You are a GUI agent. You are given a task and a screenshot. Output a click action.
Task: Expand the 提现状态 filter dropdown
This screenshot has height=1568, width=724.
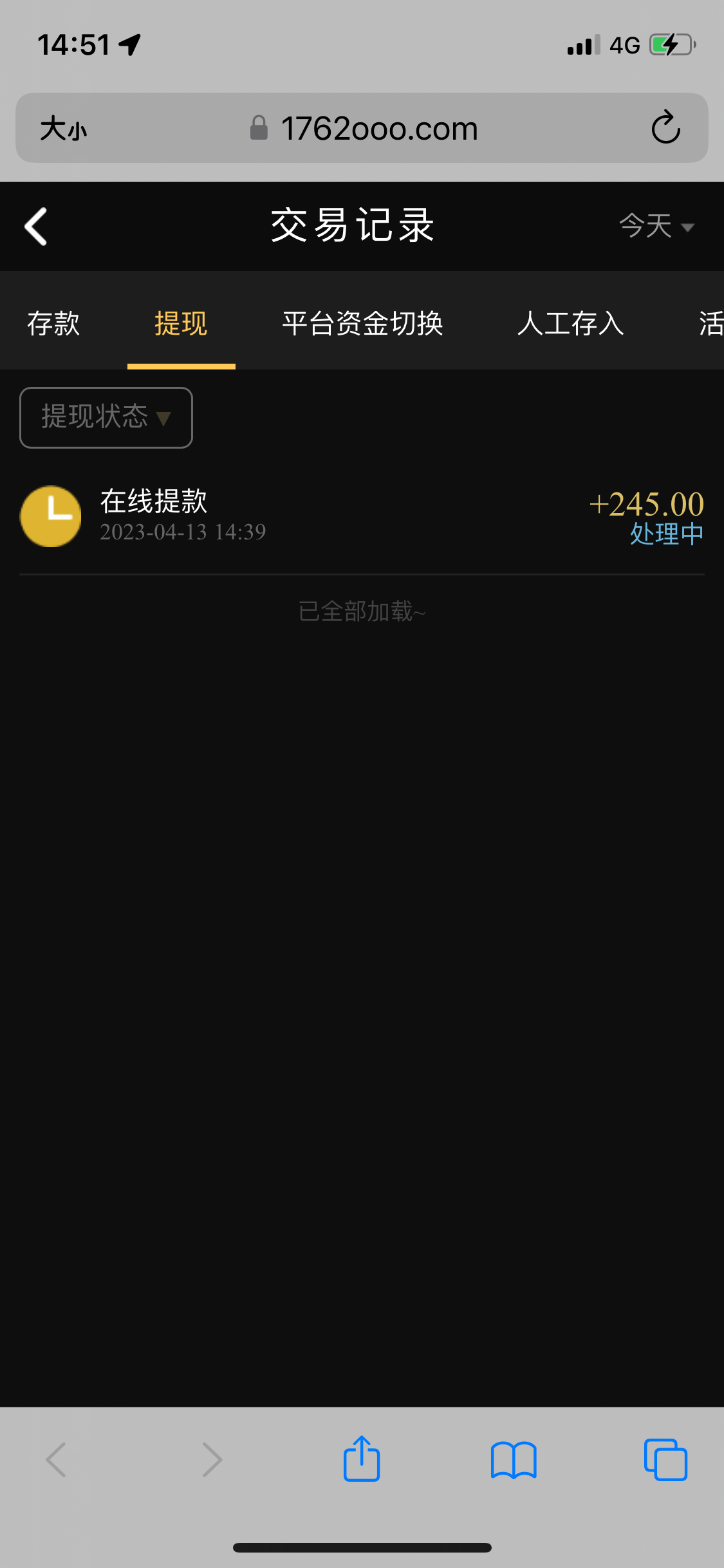[106, 417]
